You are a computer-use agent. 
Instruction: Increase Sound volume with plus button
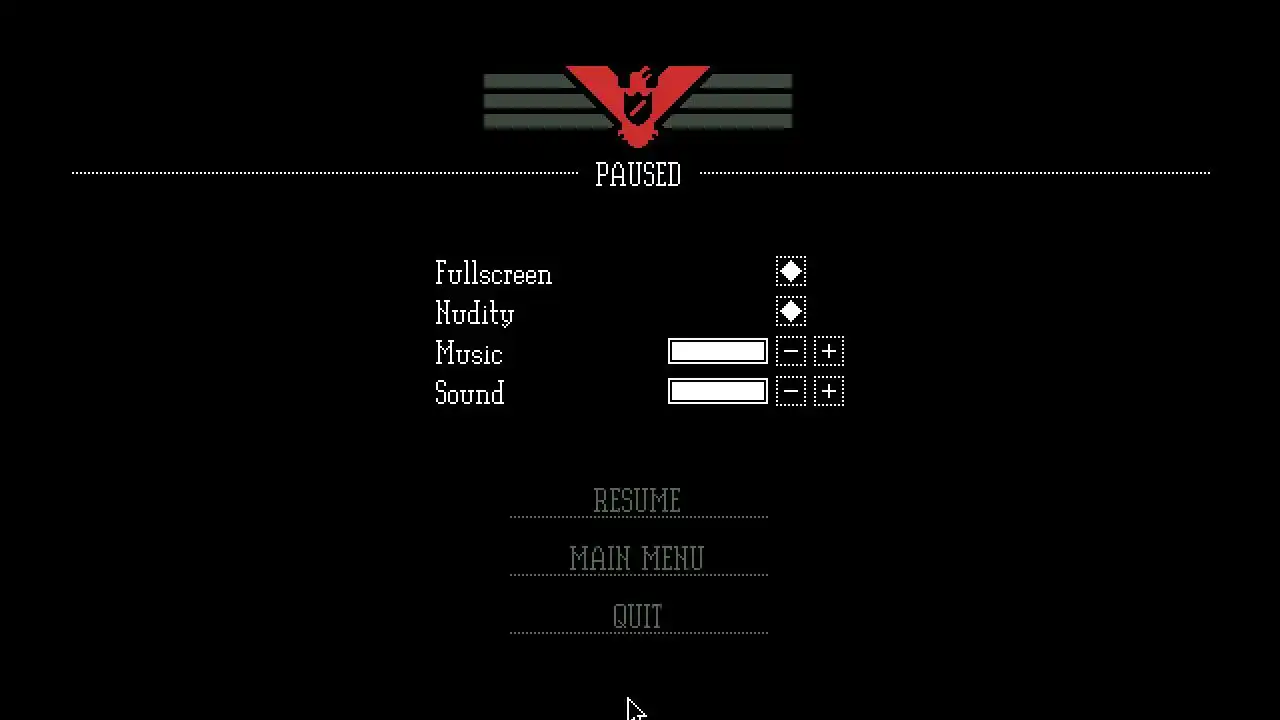tap(829, 392)
